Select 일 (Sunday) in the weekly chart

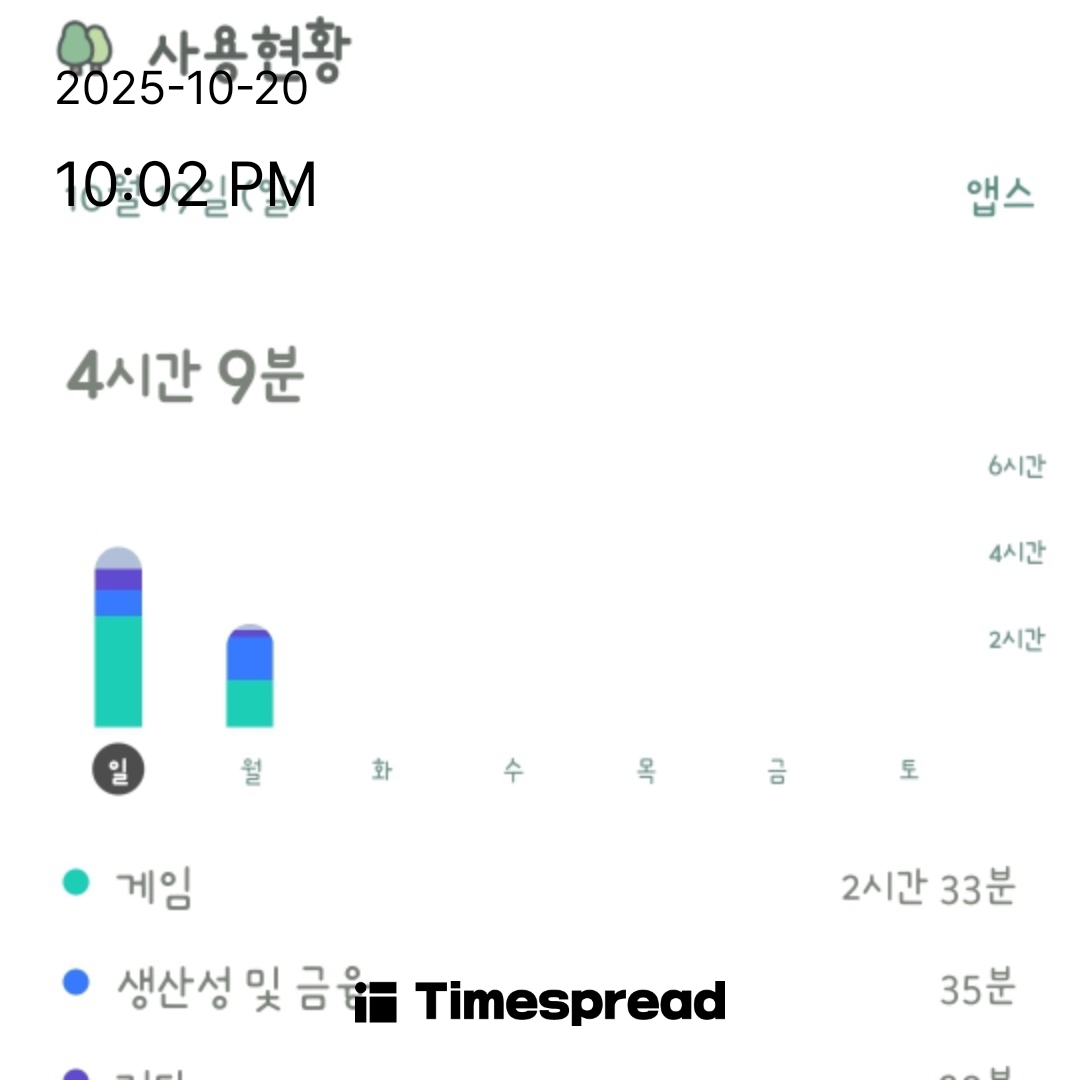tap(118, 770)
